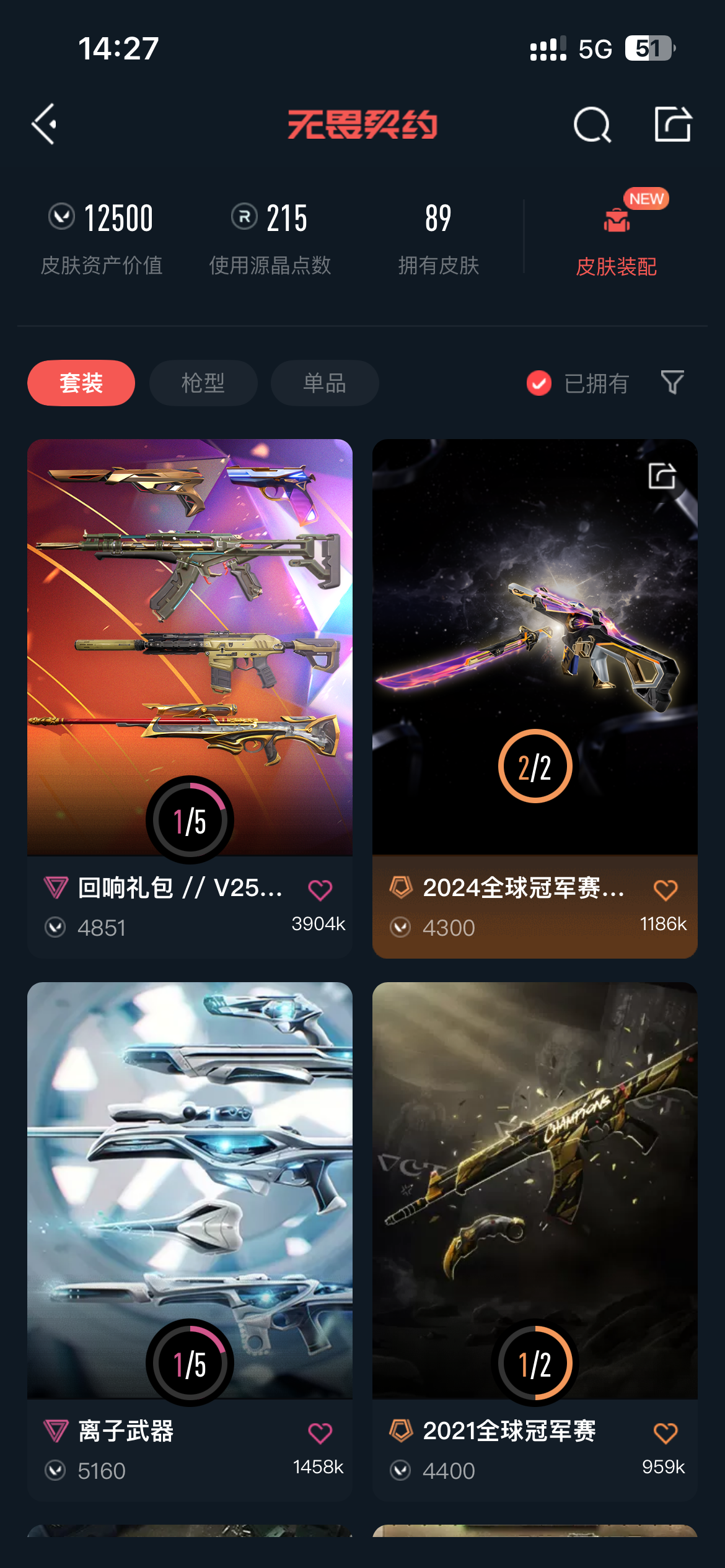The image size is (725, 1568).
Task: Favorite the 2024全球冠军赛 bundle
Action: pyautogui.click(x=666, y=890)
